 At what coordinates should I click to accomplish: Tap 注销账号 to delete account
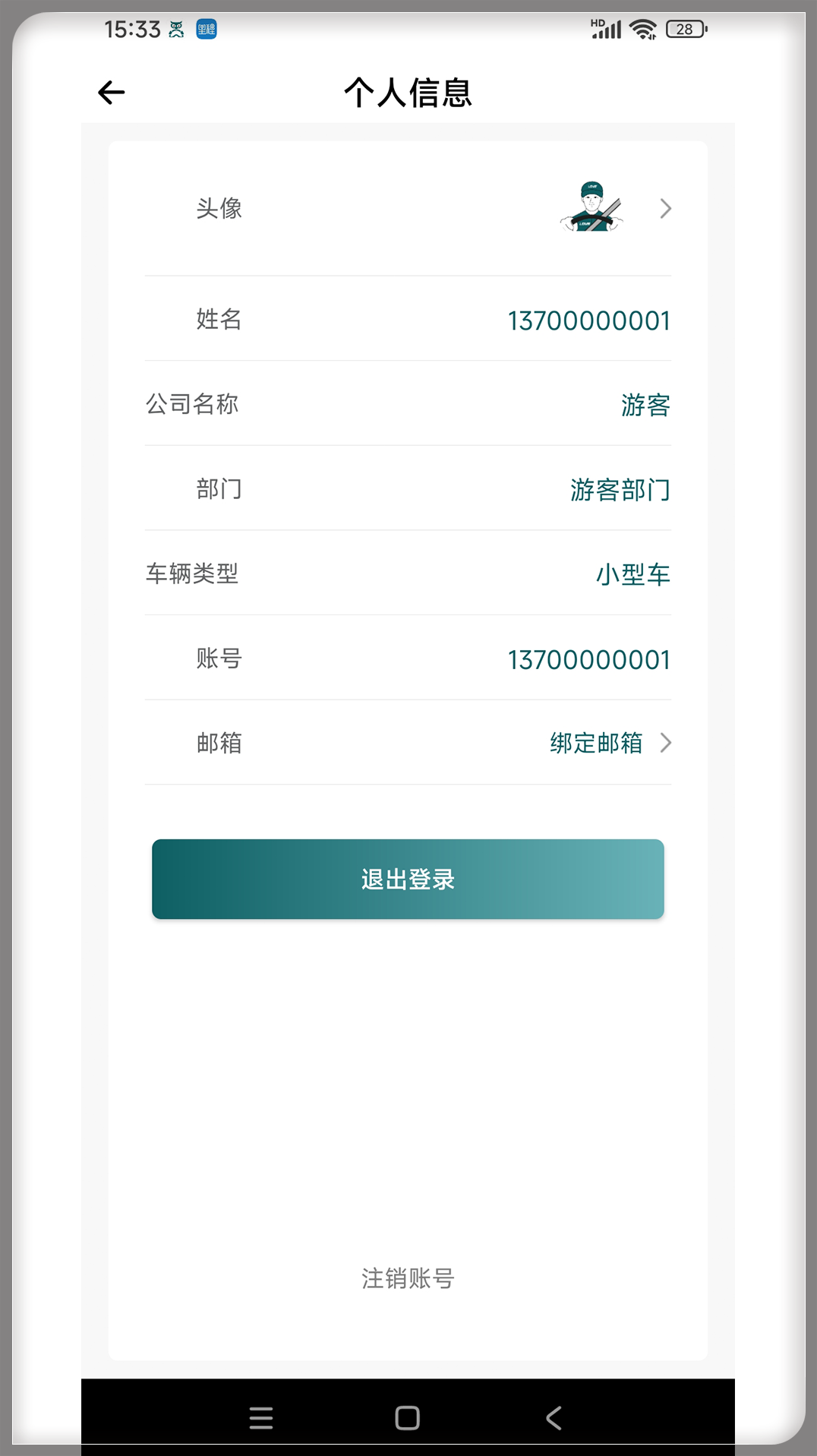tap(408, 1278)
